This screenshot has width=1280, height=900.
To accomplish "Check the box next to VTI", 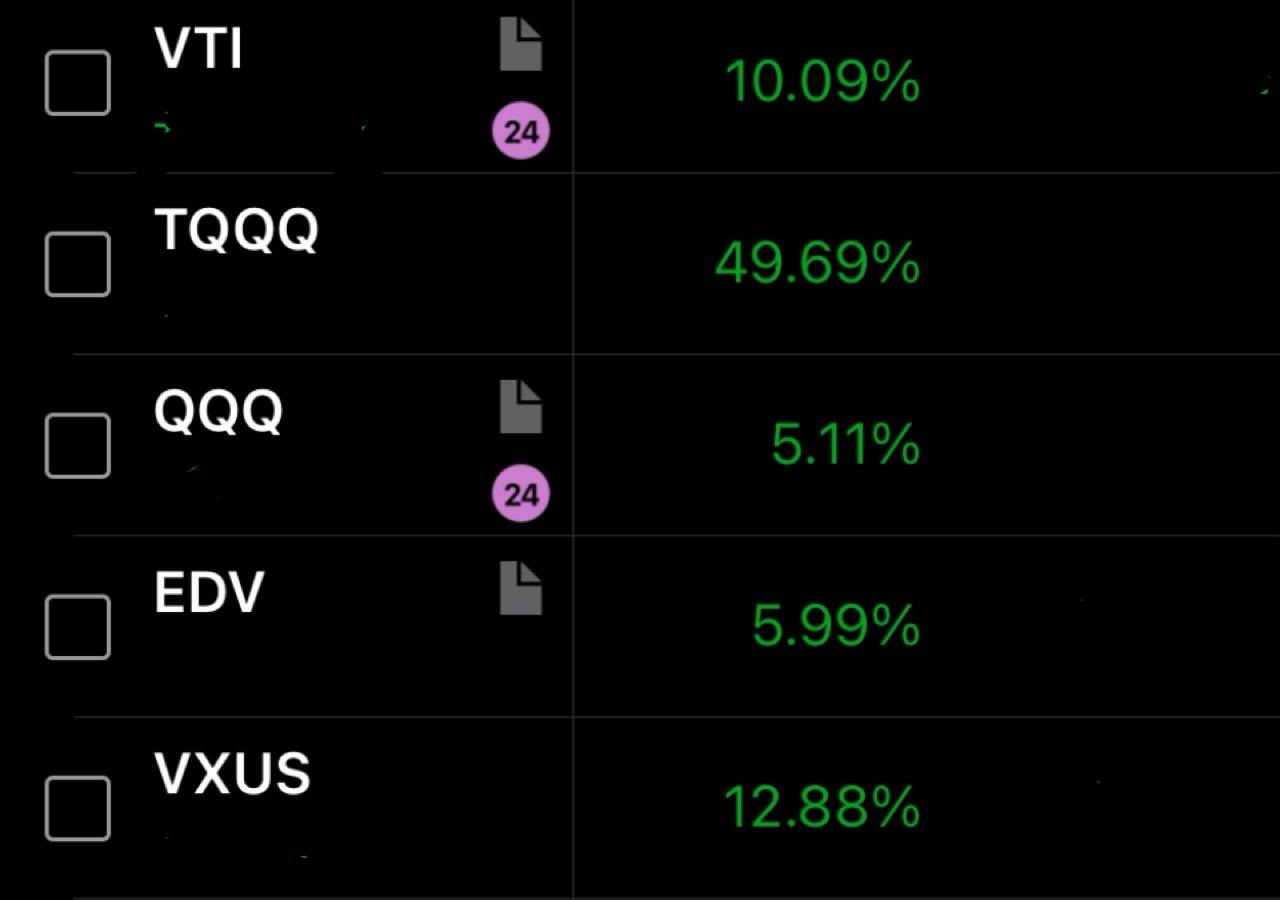I will coord(78,83).
